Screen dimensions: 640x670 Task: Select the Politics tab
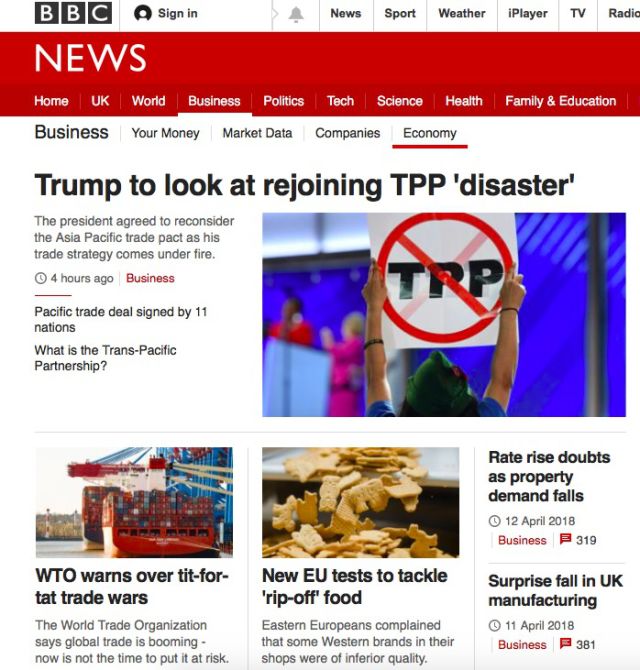click(283, 101)
